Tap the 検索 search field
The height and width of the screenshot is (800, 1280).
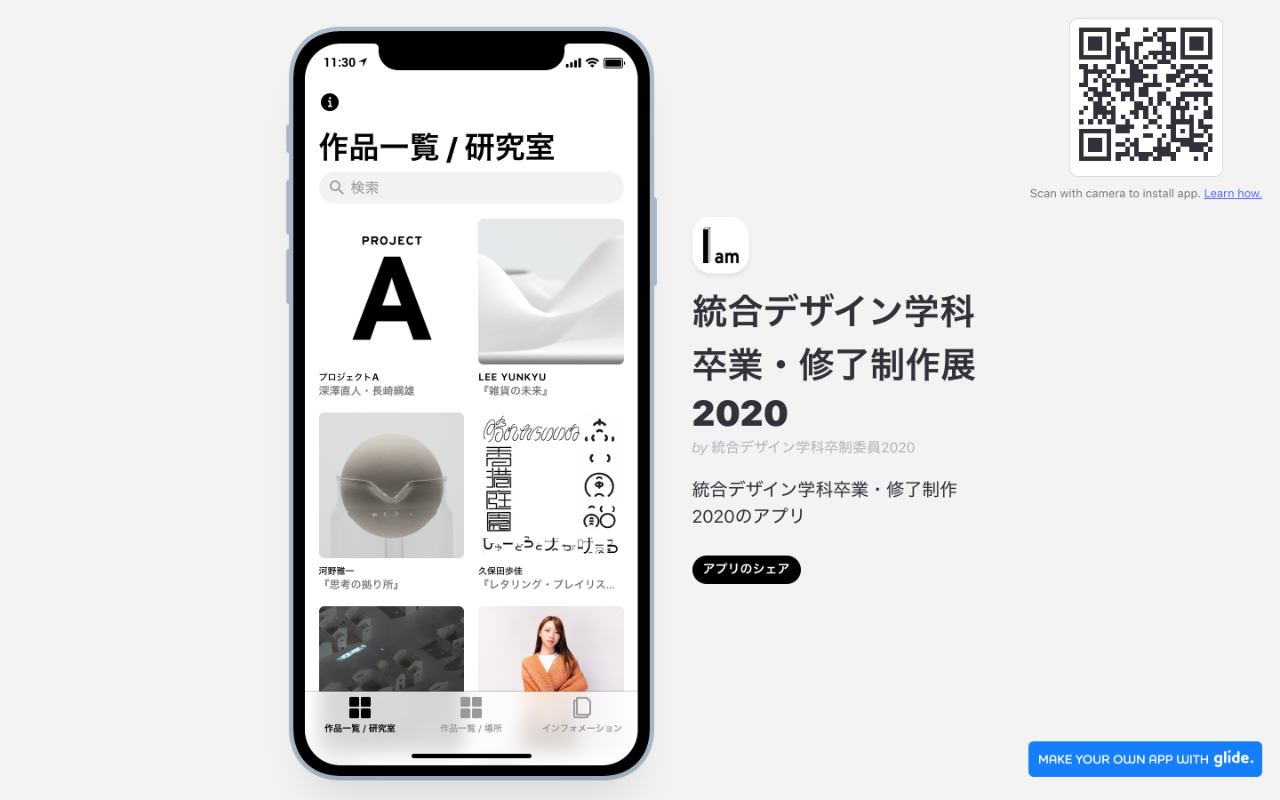click(471, 187)
